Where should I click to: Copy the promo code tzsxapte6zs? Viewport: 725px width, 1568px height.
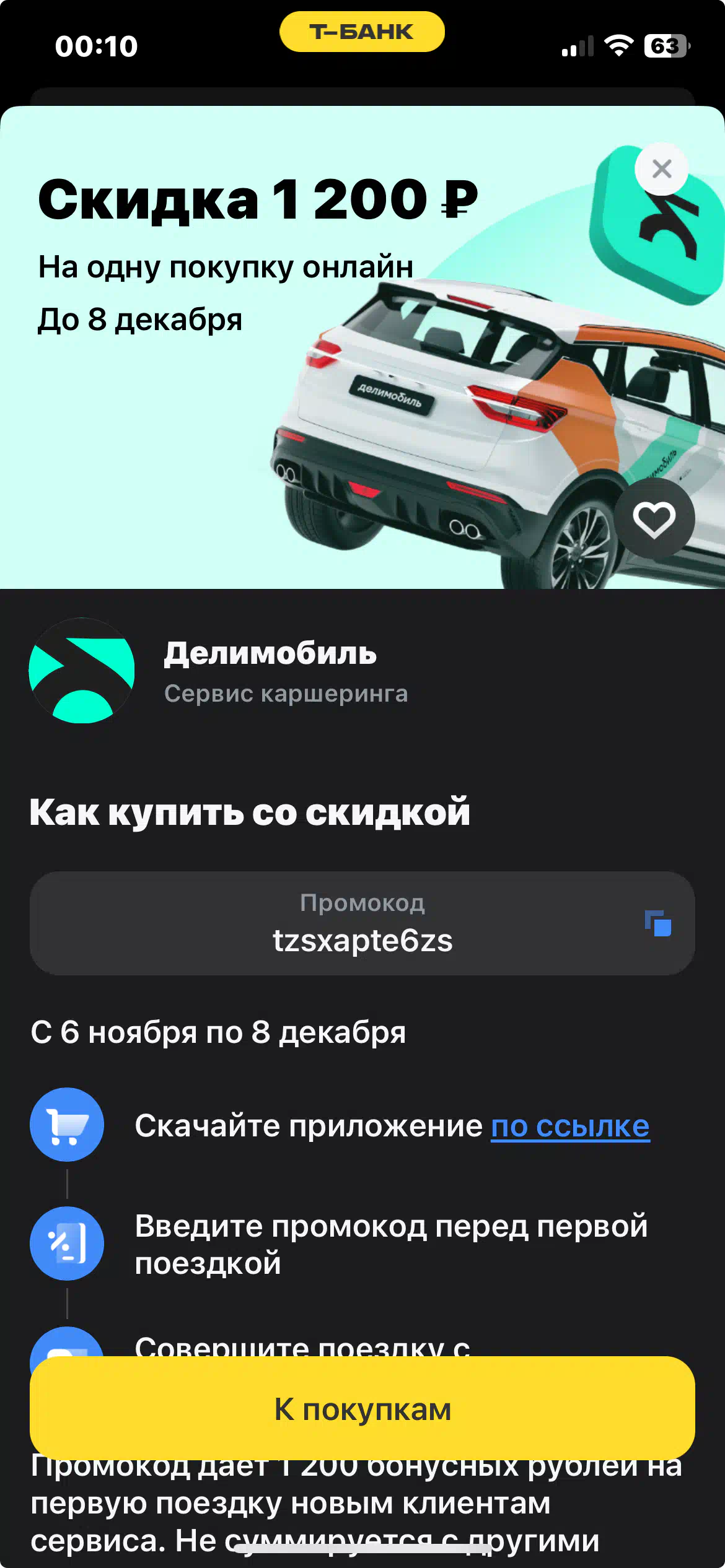click(658, 923)
